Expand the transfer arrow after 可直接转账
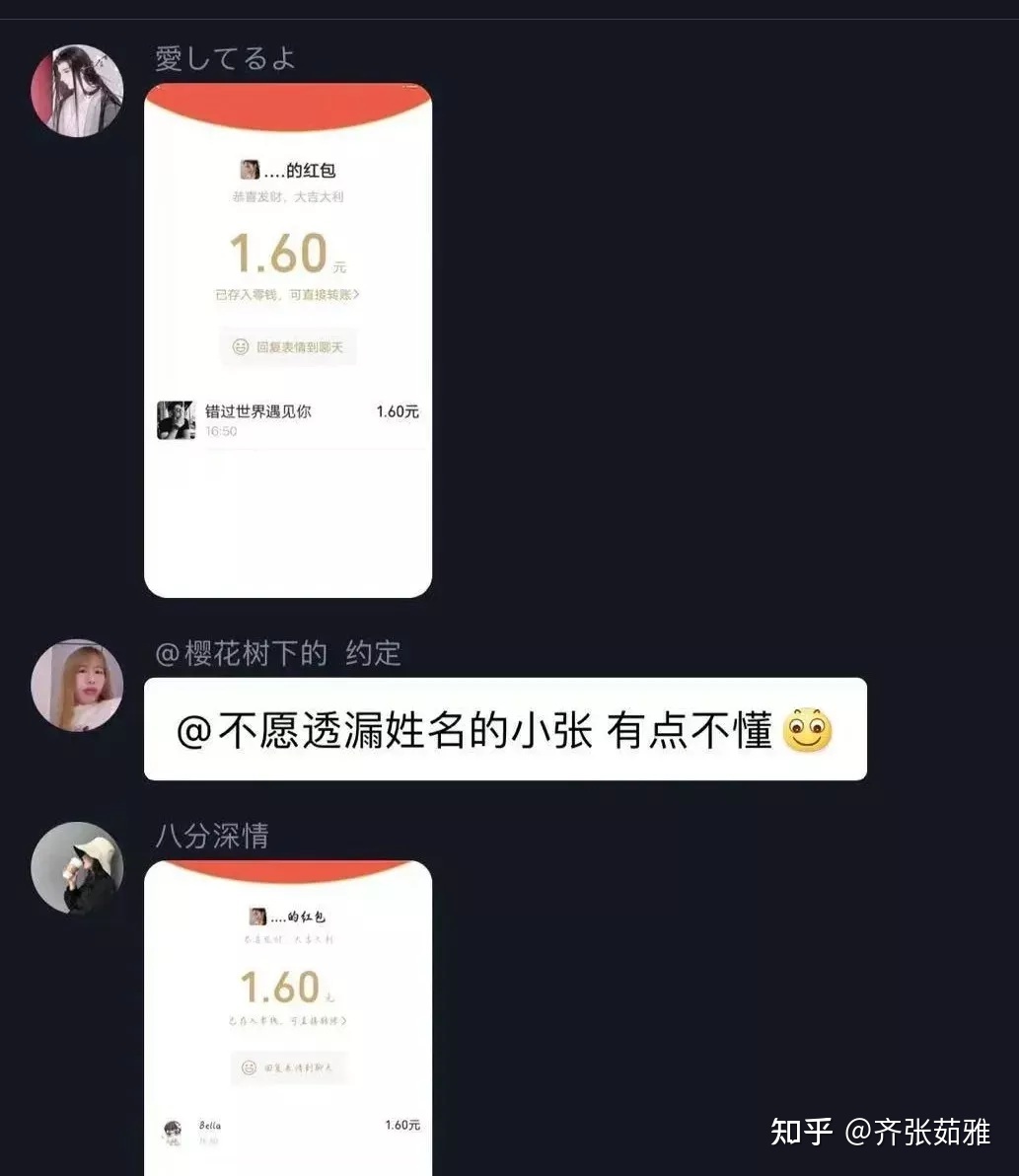Screen dimensions: 1019x1176 (x=357, y=294)
